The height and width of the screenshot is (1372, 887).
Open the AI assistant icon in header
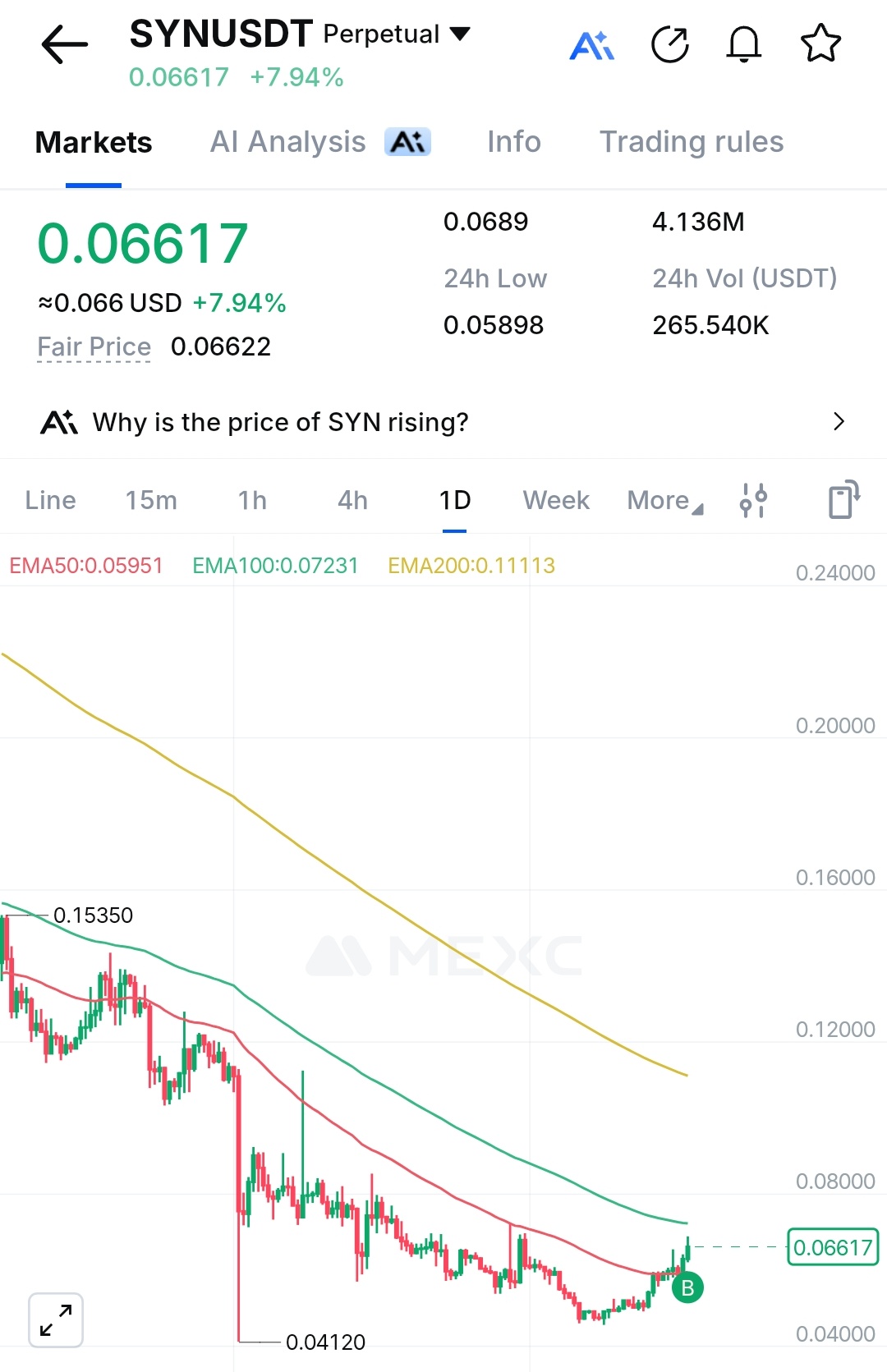tap(591, 46)
